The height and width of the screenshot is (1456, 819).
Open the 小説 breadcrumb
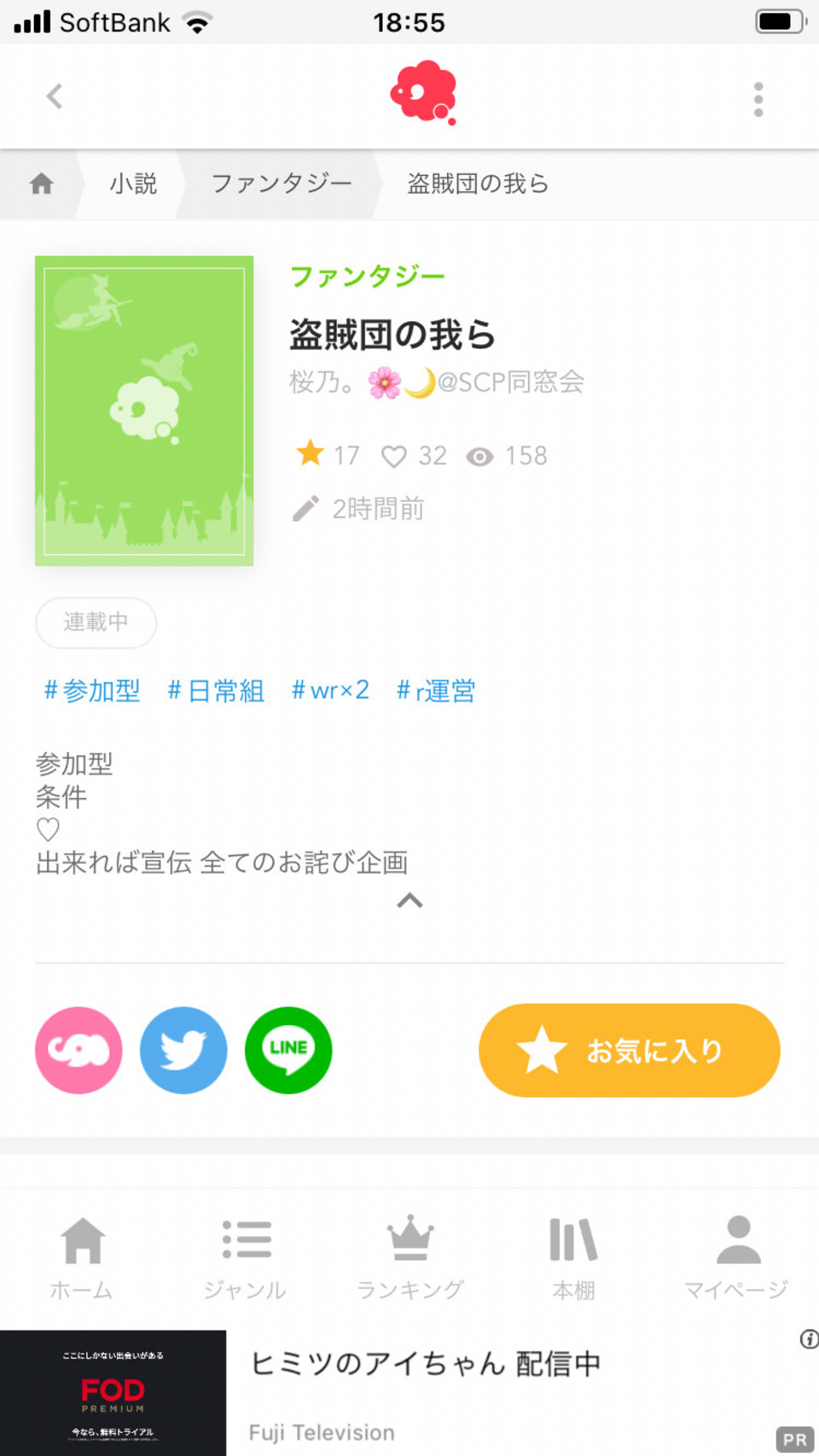(x=133, y=183)
